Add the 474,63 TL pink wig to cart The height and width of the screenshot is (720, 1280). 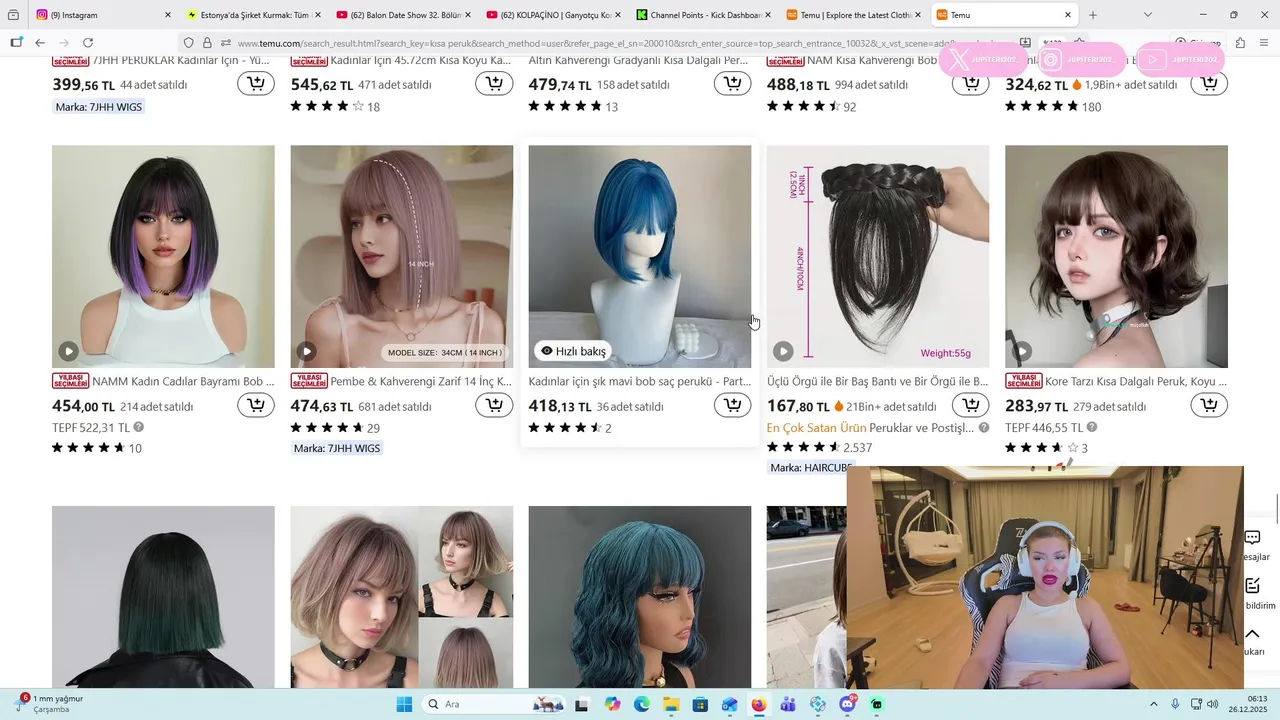tap(494, 405)
